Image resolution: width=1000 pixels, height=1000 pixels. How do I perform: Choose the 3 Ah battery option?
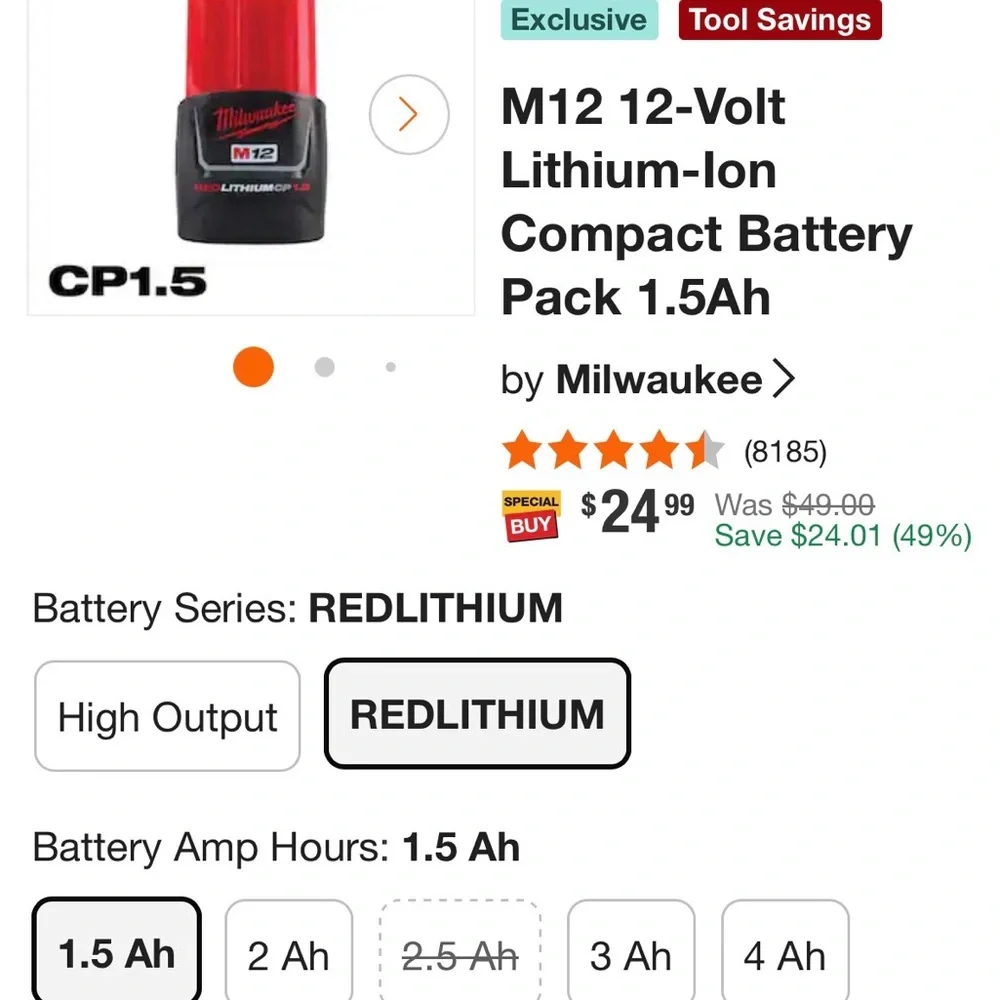[x=630, y=957]
